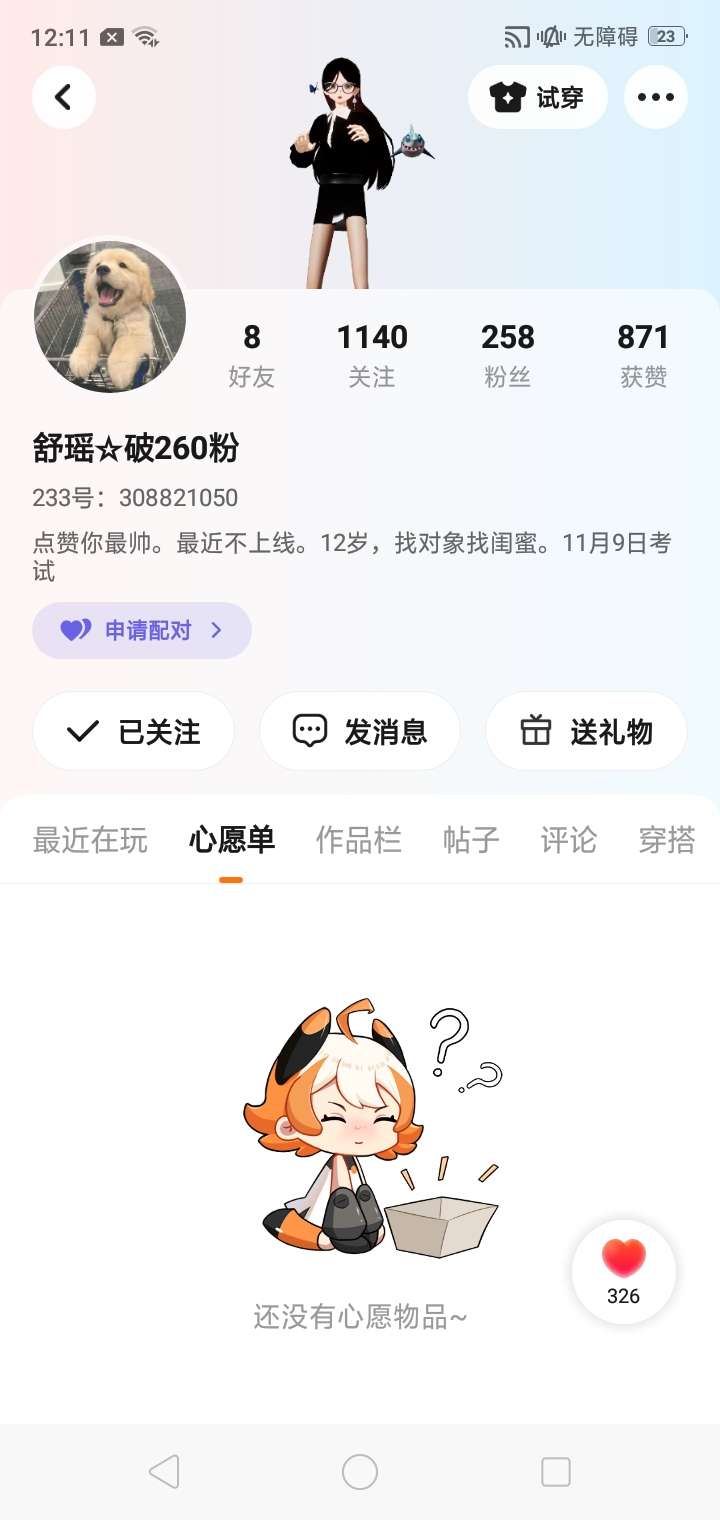Send a message with 发消息
Screen dimensions: 720x1520
(360, 732)
